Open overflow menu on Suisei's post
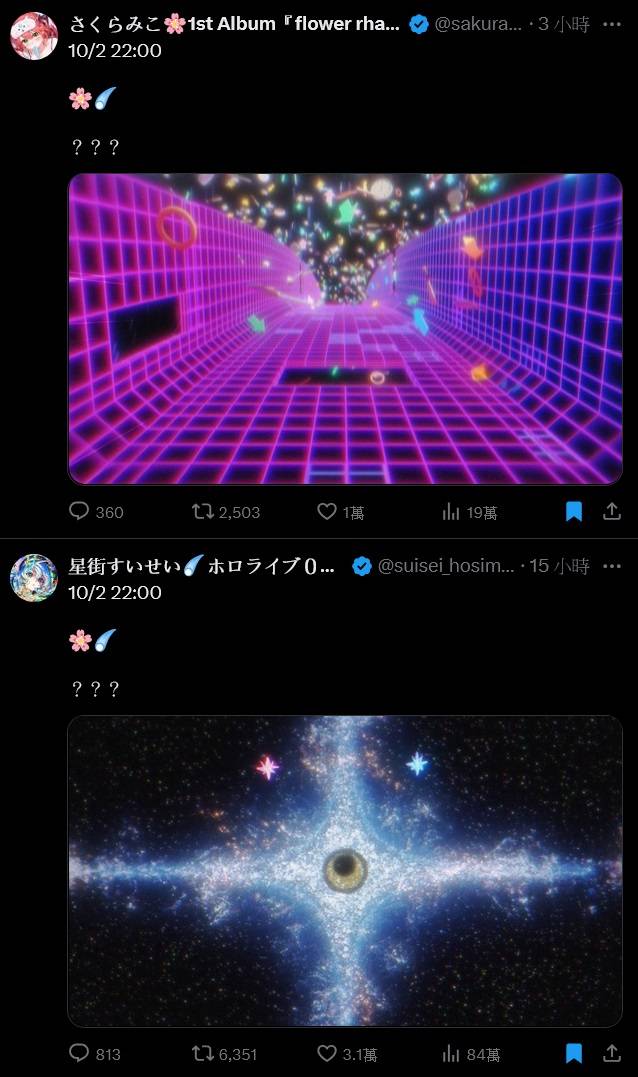 611,566
